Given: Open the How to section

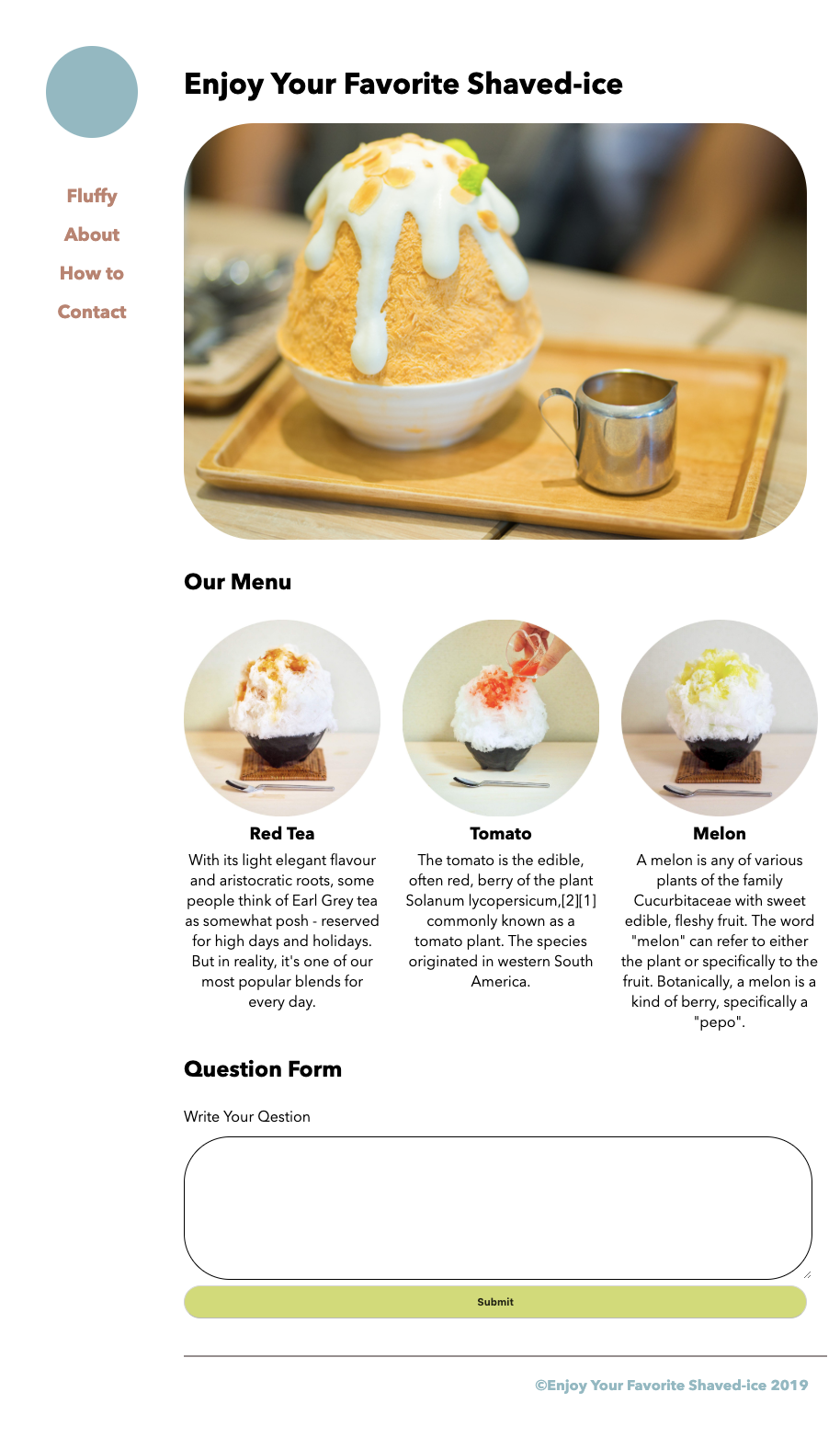Looking at the screenshot, I should pyautogui.click(x=92, y=273).
